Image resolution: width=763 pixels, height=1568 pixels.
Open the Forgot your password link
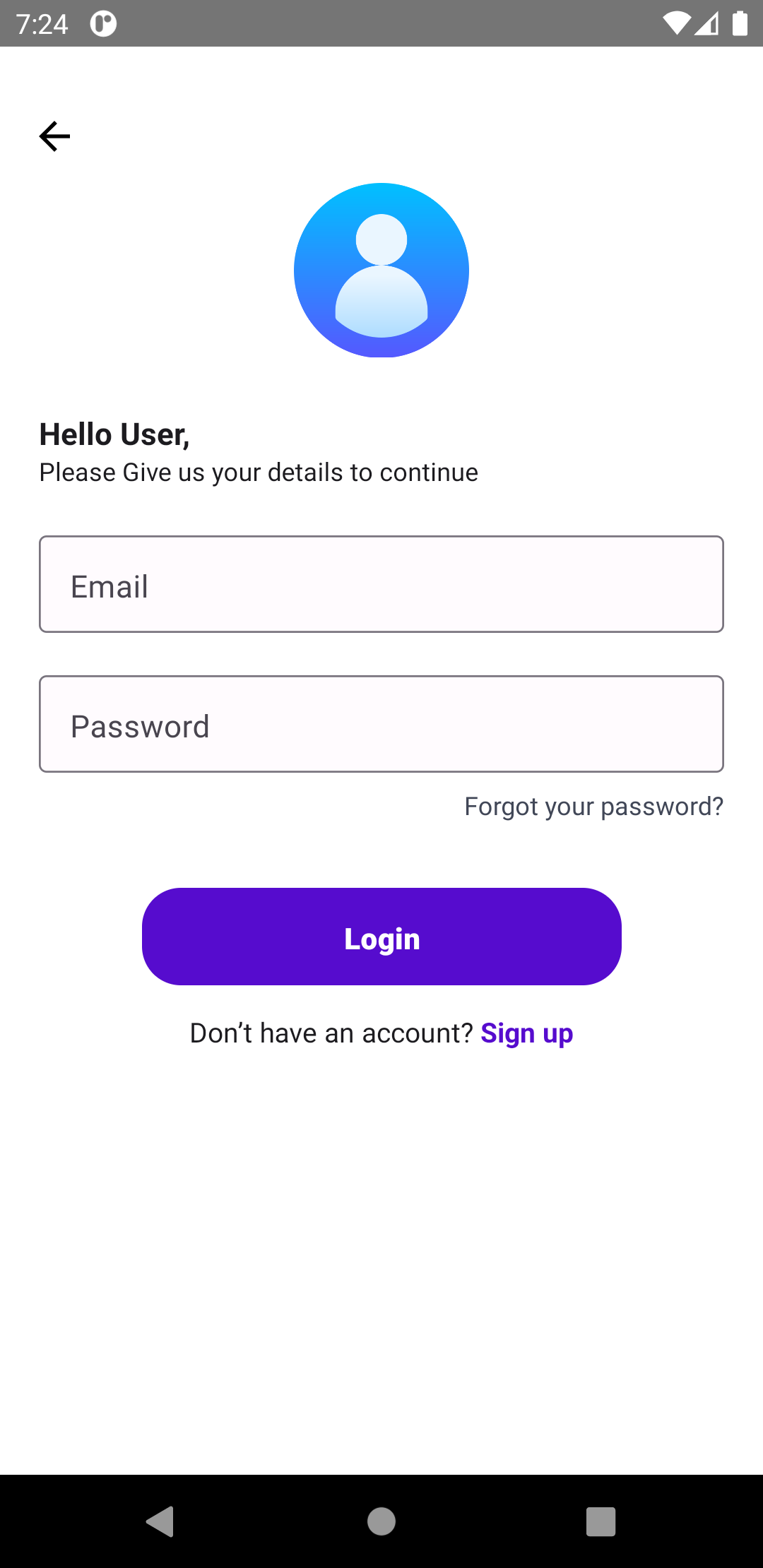coord(593,807)
